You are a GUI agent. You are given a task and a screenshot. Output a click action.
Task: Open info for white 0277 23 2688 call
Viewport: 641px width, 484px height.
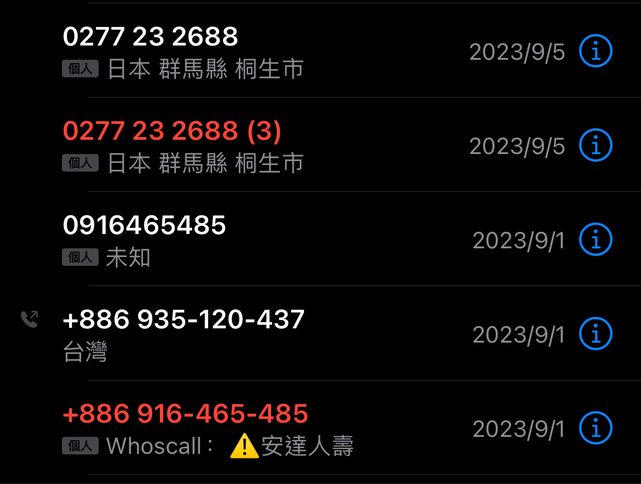pos(596,51)
